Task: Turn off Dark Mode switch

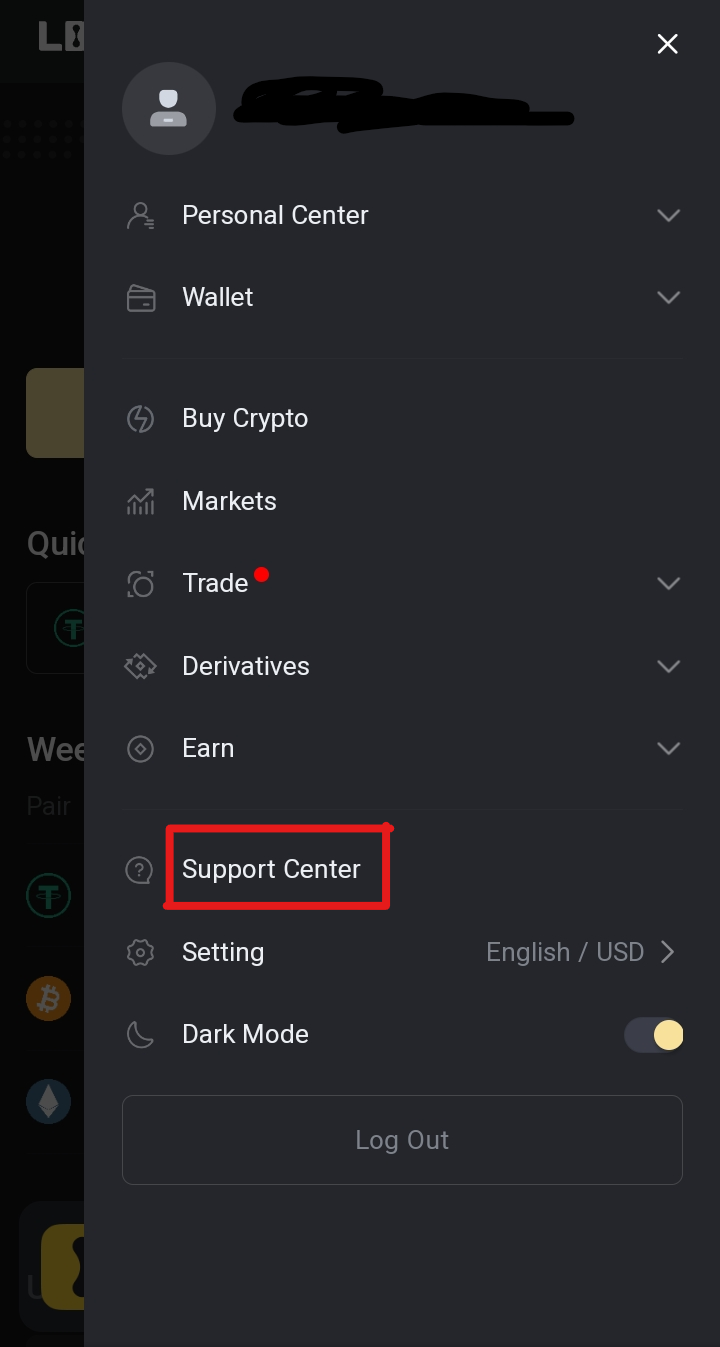Action: 654,1035
